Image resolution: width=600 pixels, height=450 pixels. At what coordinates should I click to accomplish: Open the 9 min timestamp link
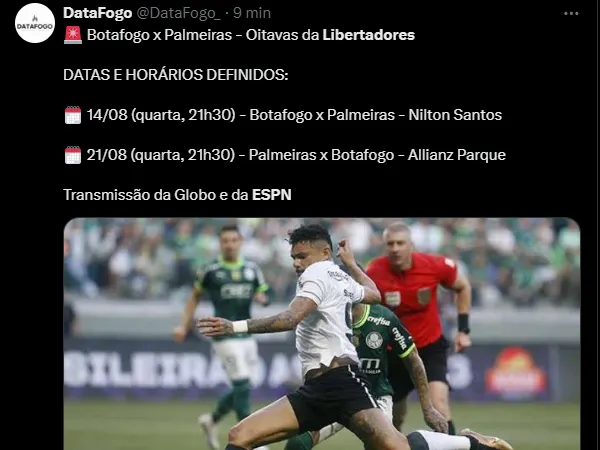(248, 13)
